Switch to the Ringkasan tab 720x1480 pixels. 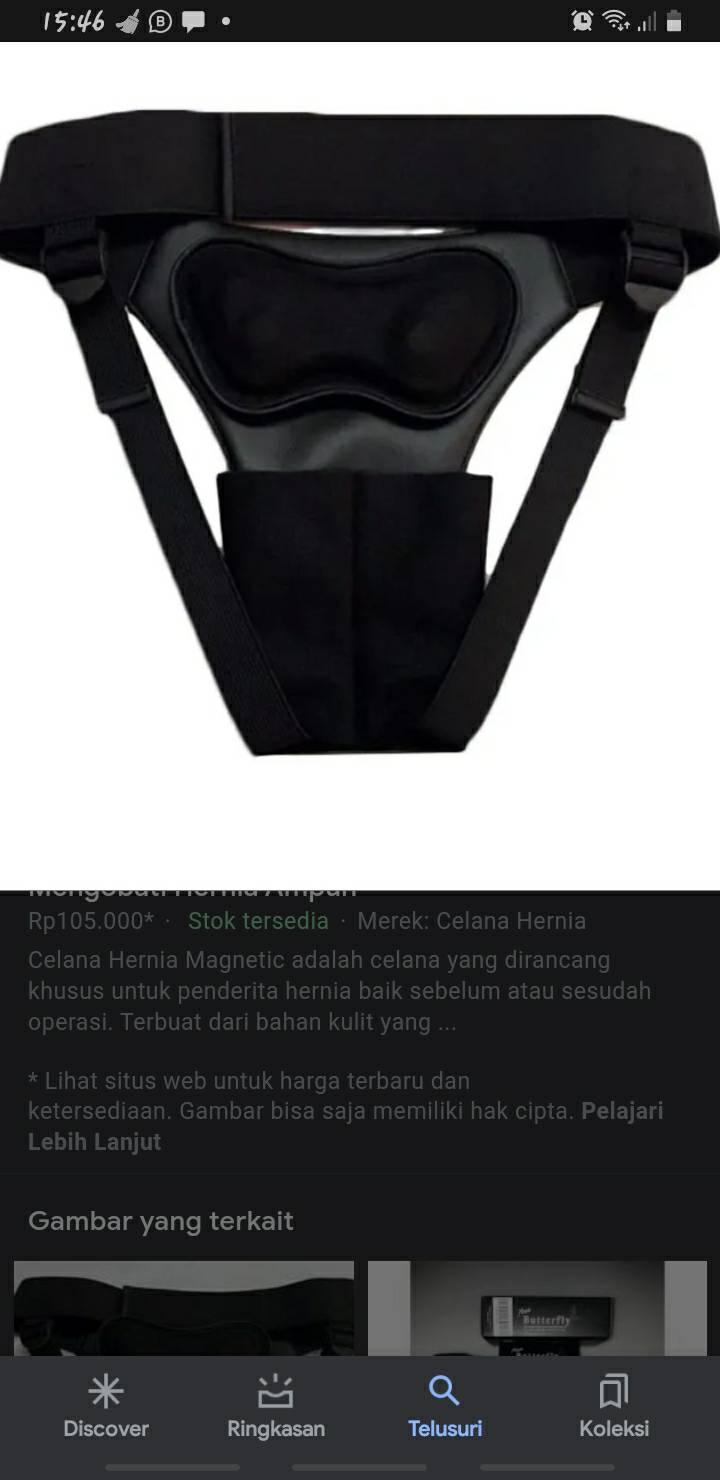coord(276,1407)
